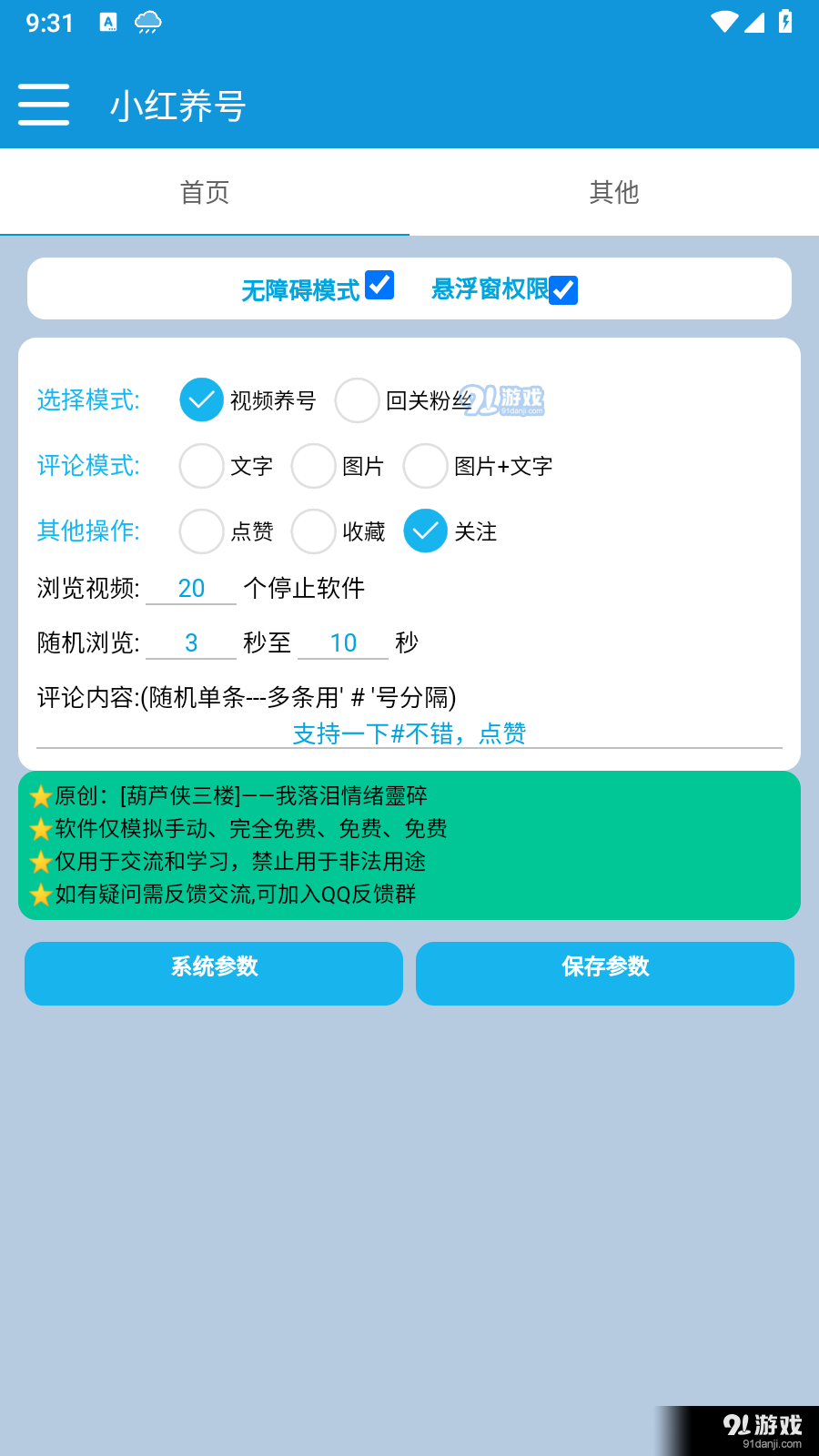Choose 文字 comment mode
Screen dimensions: 819x1456
[x=201, y=466]
